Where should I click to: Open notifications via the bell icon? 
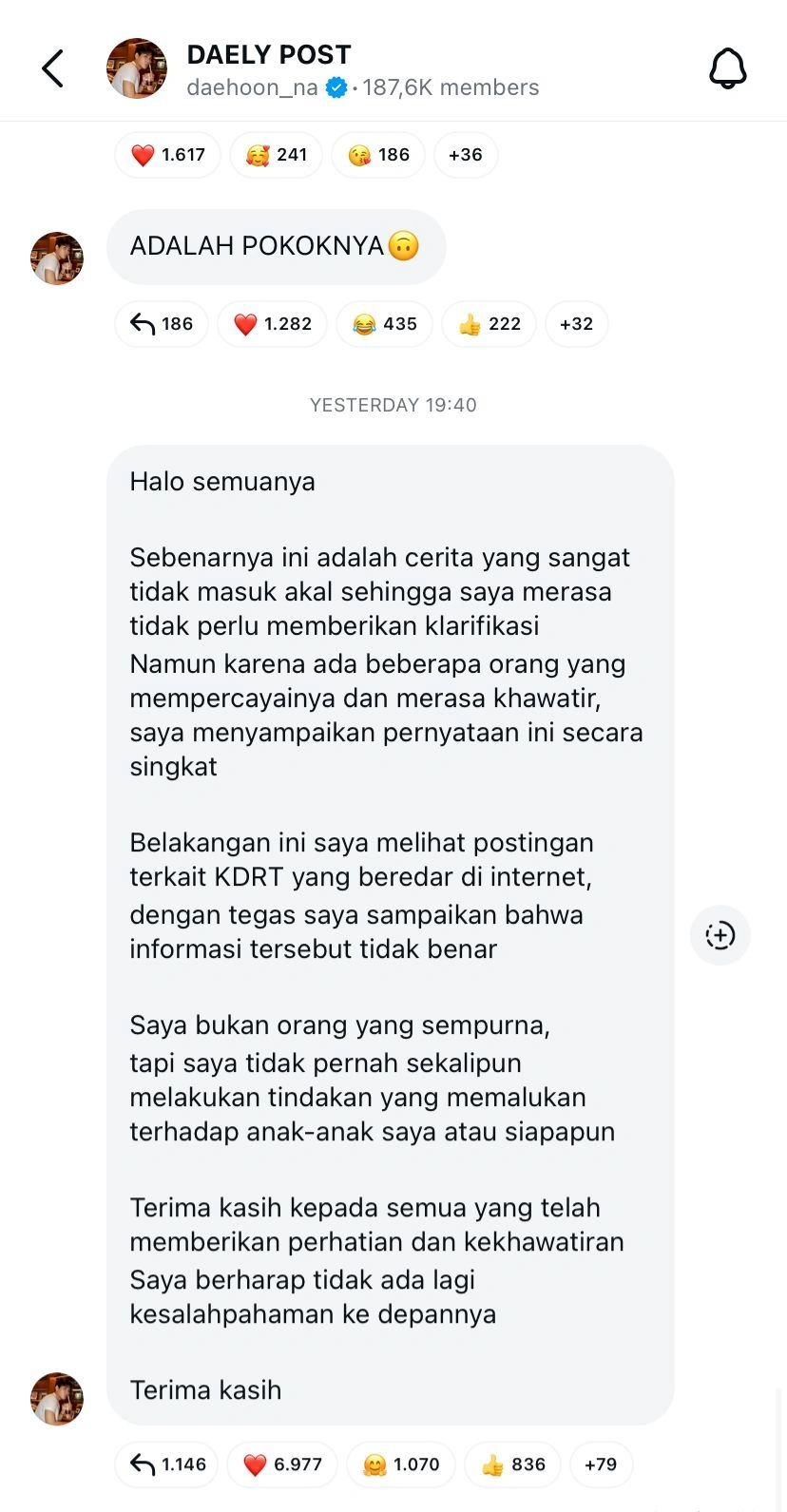coord(728,68)
